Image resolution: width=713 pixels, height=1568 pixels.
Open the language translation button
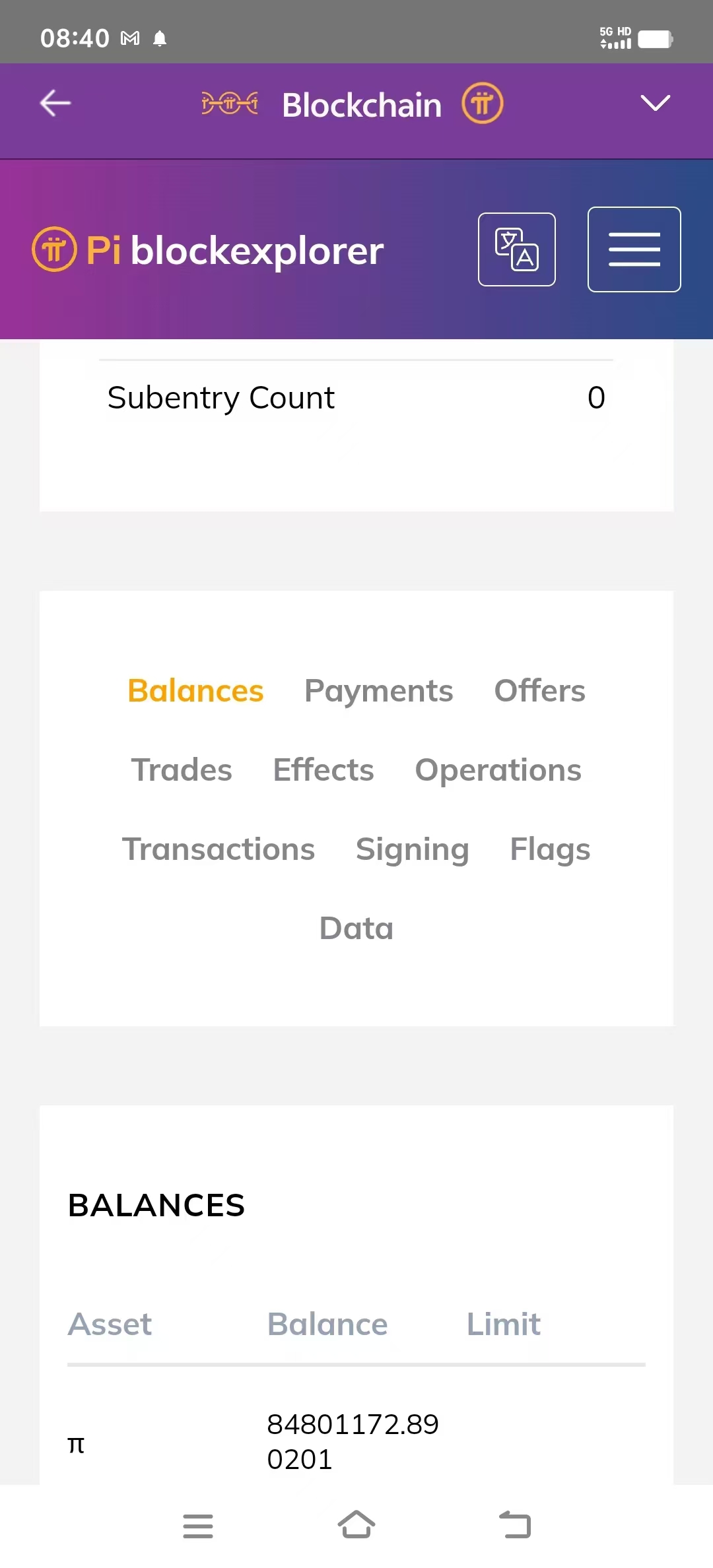(x=516, y=249)
